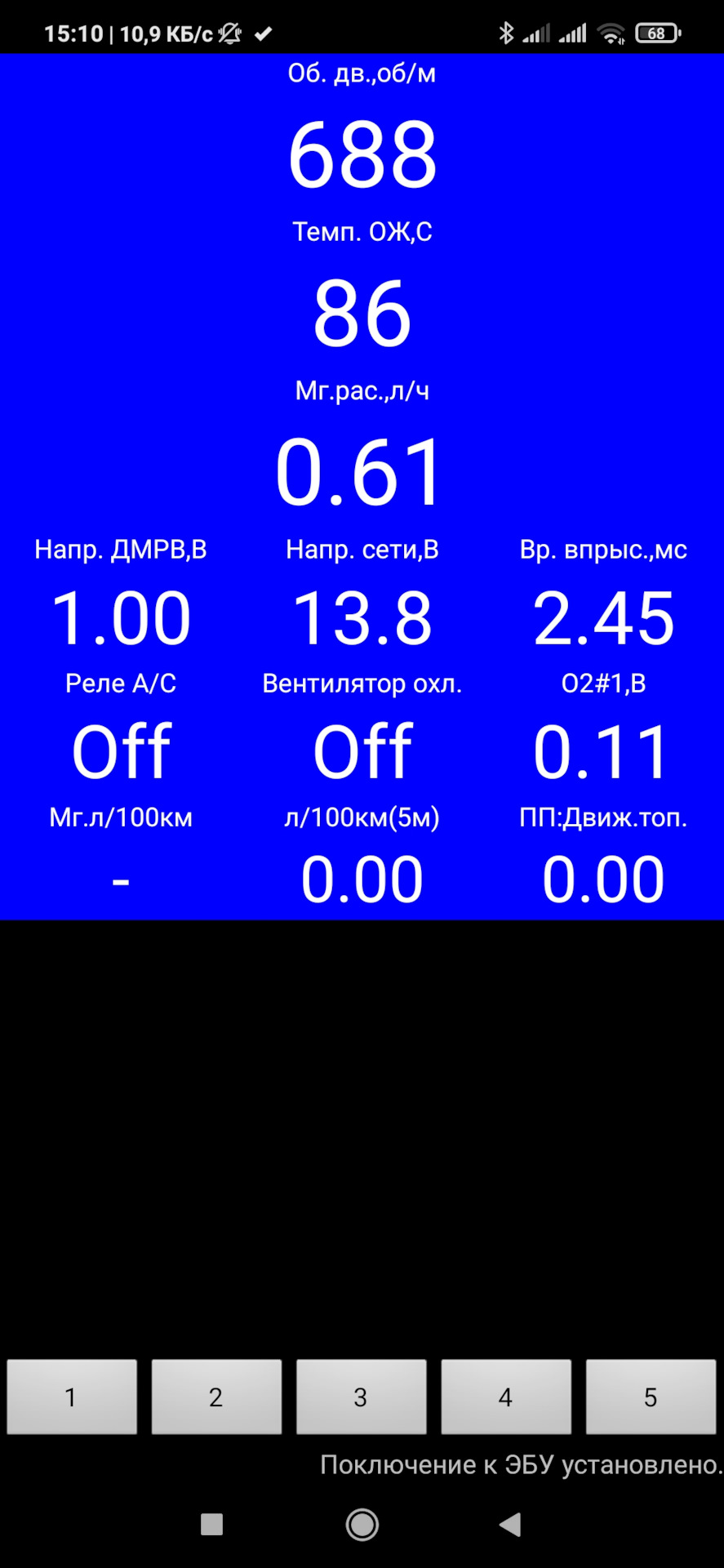724x1568 pixels.
Task: Choose button number 5
Action: tap(651, 1396)
